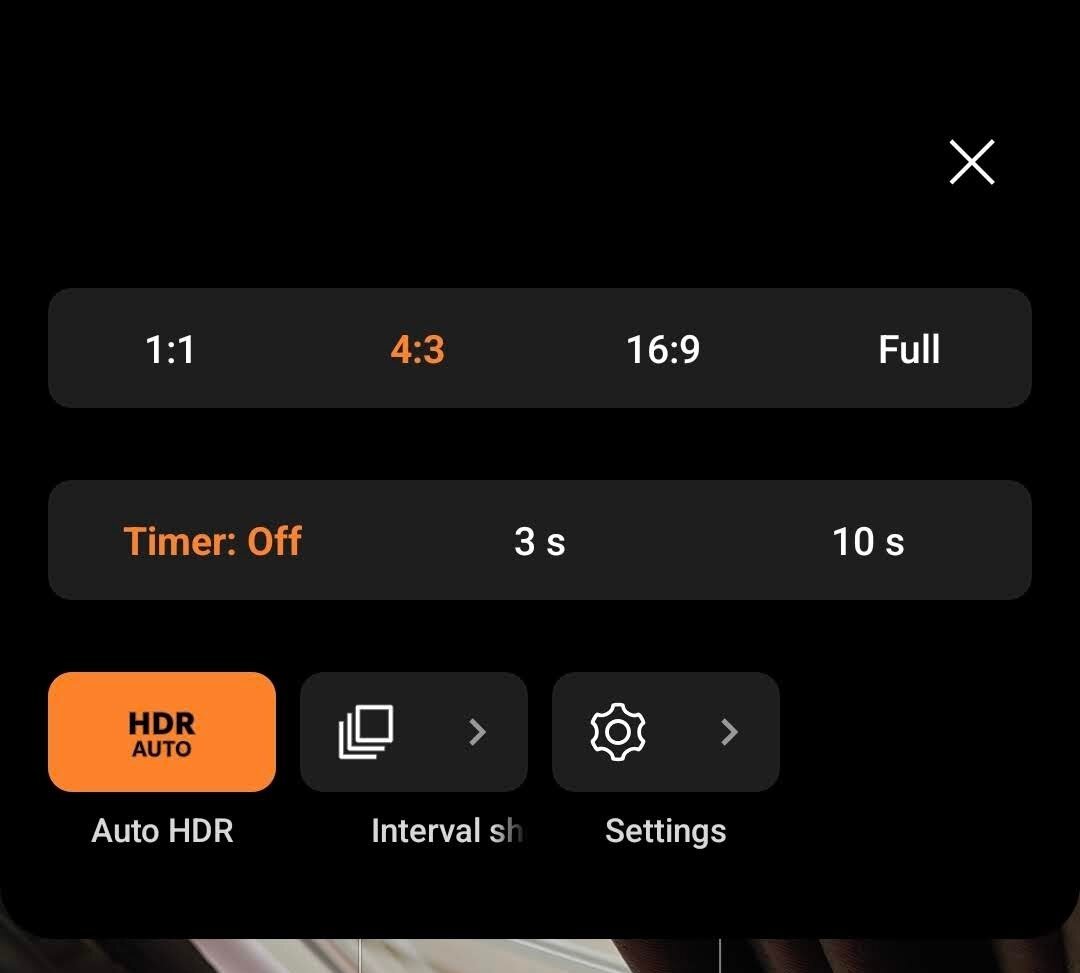Screen dimensions: 1080x973
Task: Set the timer to 10 s
Action: 867,541
